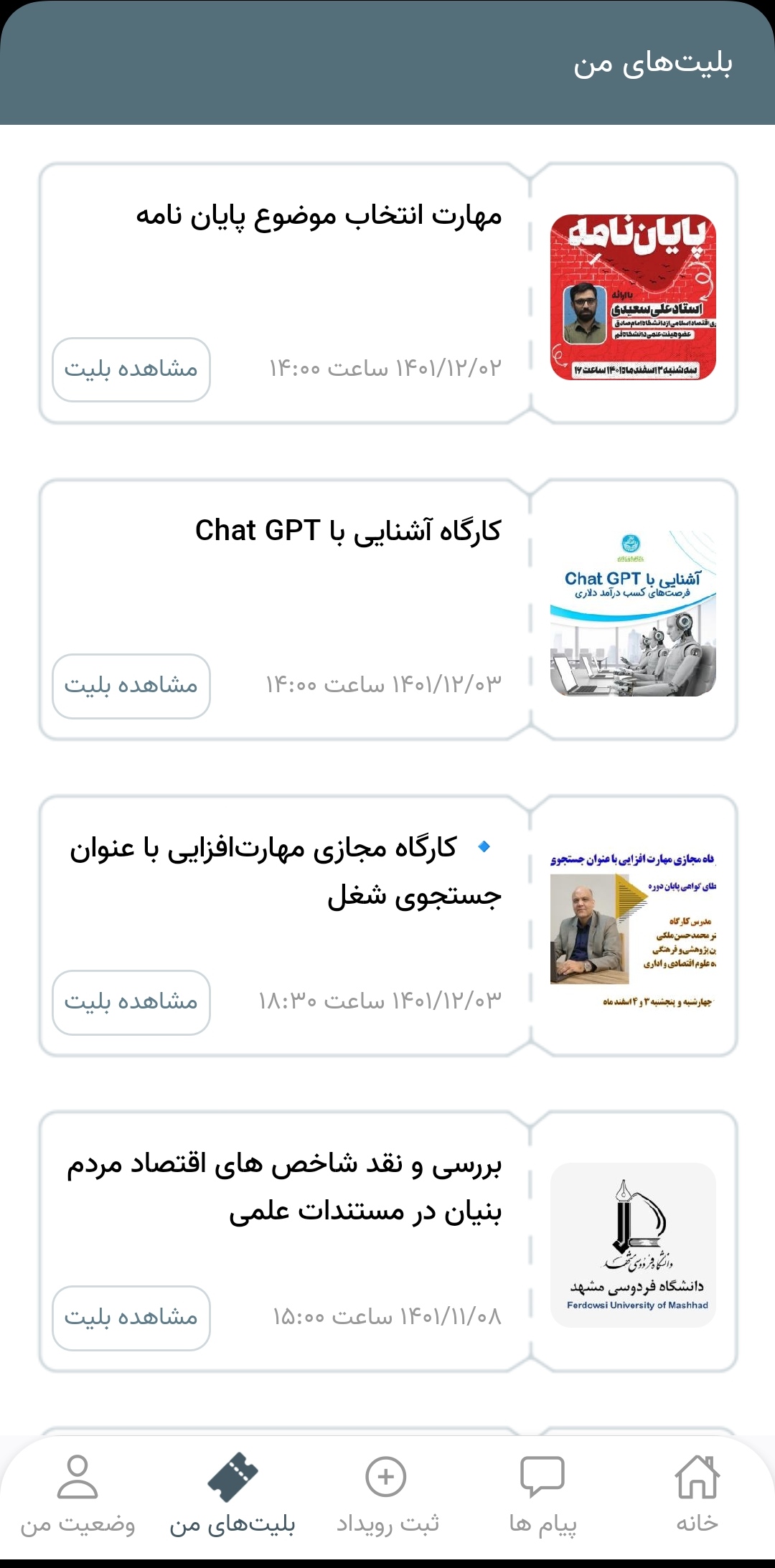
Task: Open the جستجوی شغل workshop poster card
Action: pos(633,929)
